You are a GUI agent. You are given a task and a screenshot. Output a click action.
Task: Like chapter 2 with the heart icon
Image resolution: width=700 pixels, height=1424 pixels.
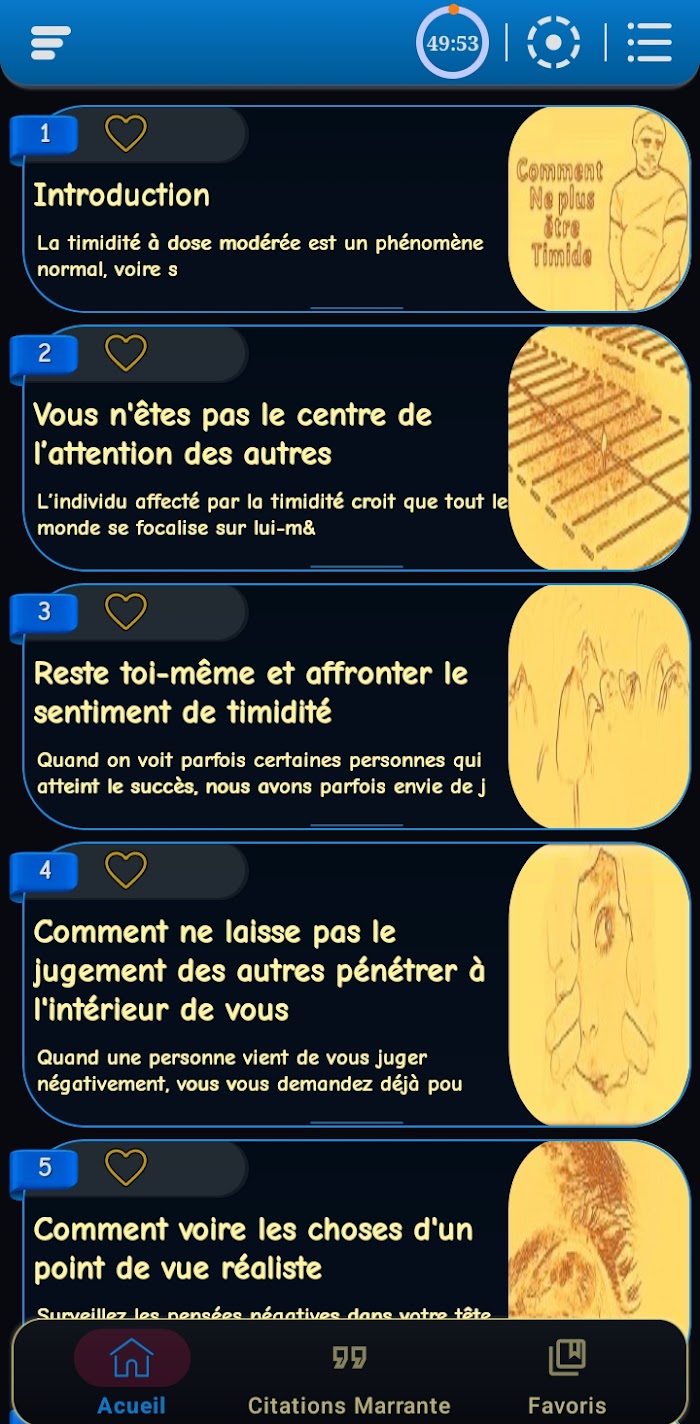click(126, 352)
